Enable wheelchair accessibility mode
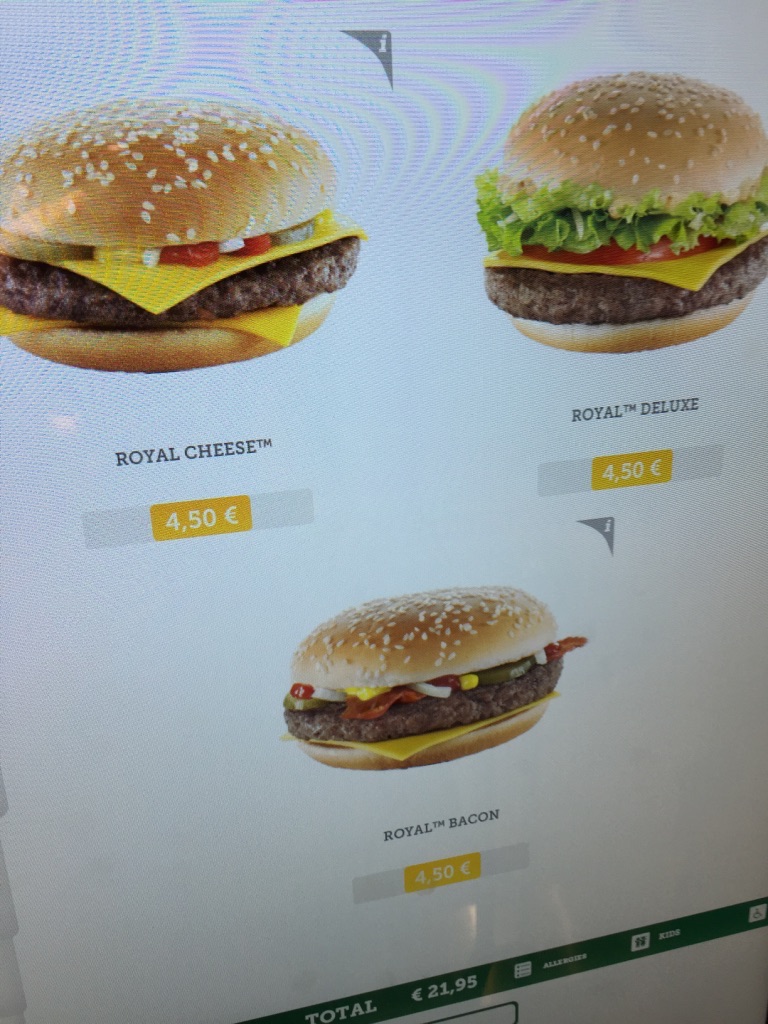This screenshot has width=768, height=1024. pyautogui.click(x=757, y=912)
